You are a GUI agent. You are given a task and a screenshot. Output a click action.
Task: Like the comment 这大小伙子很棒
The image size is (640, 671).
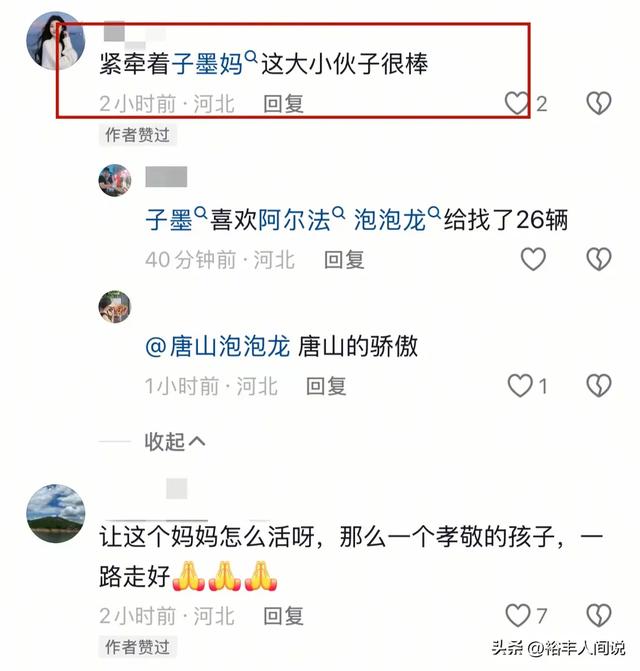516,103
